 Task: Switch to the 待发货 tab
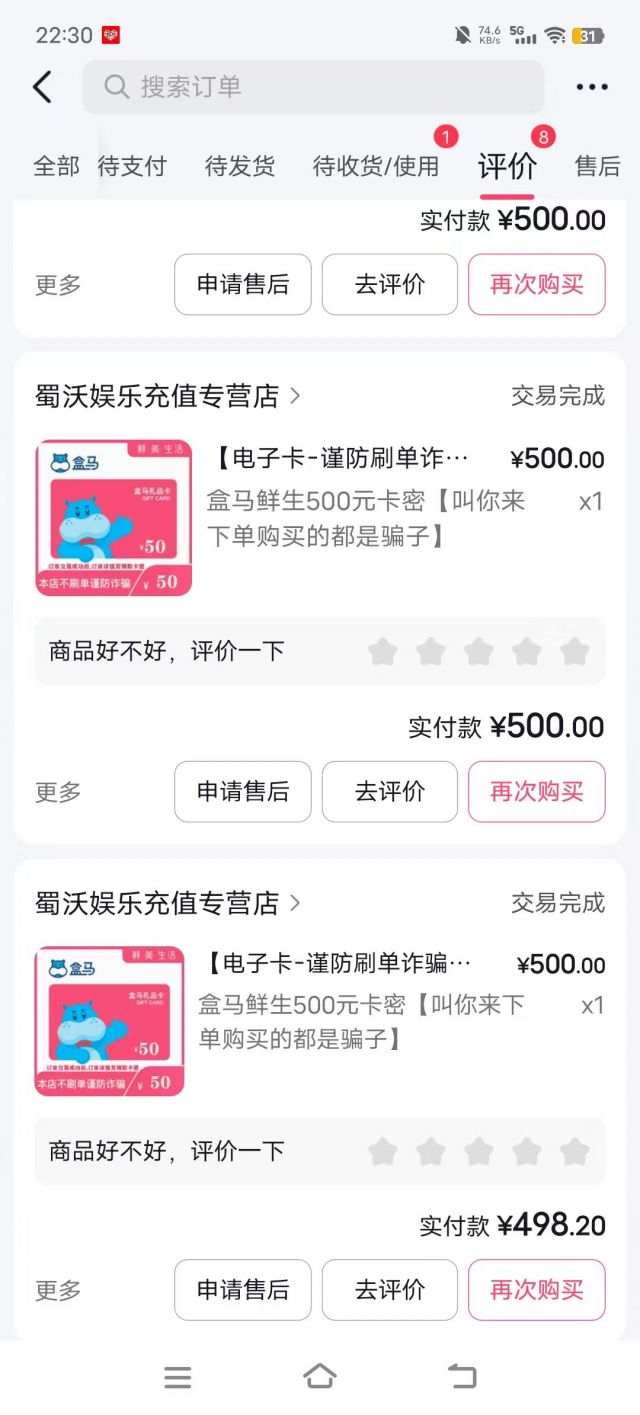[x=240, y=166]
